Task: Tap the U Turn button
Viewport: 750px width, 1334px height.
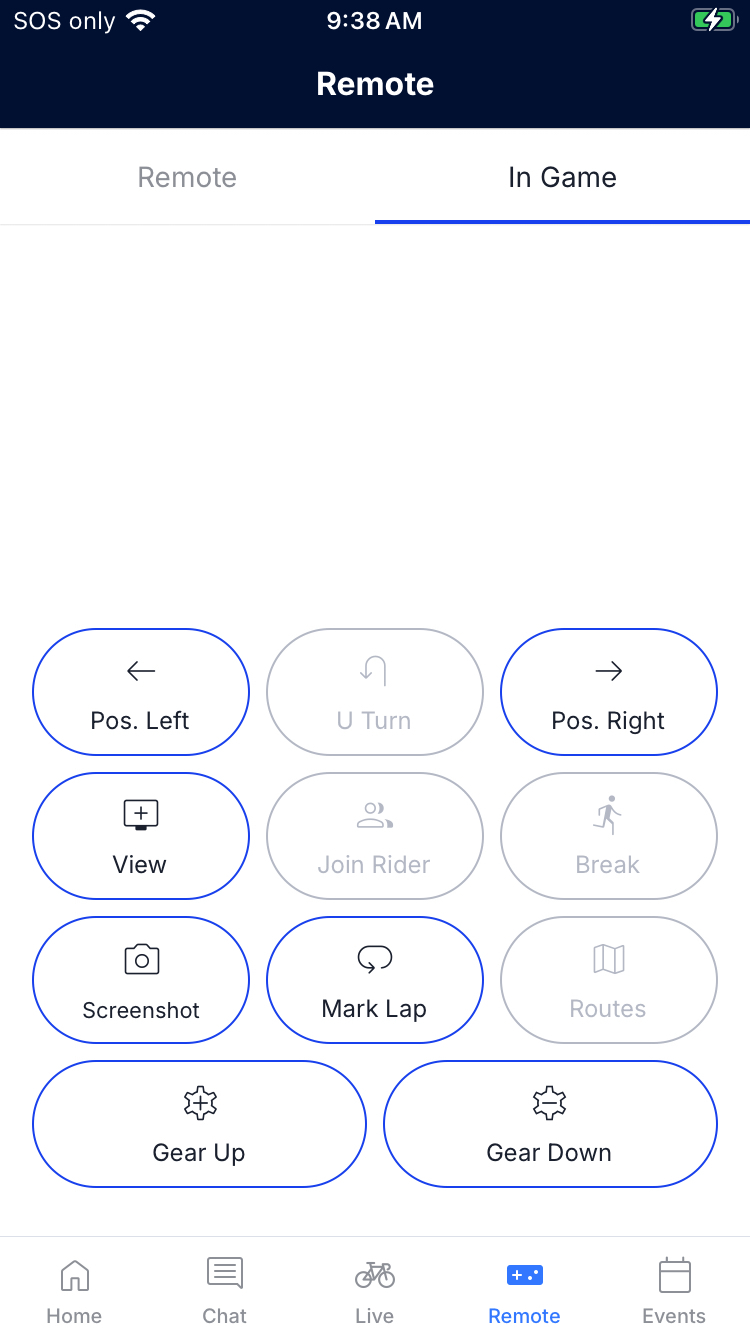Action: [375, 692]
